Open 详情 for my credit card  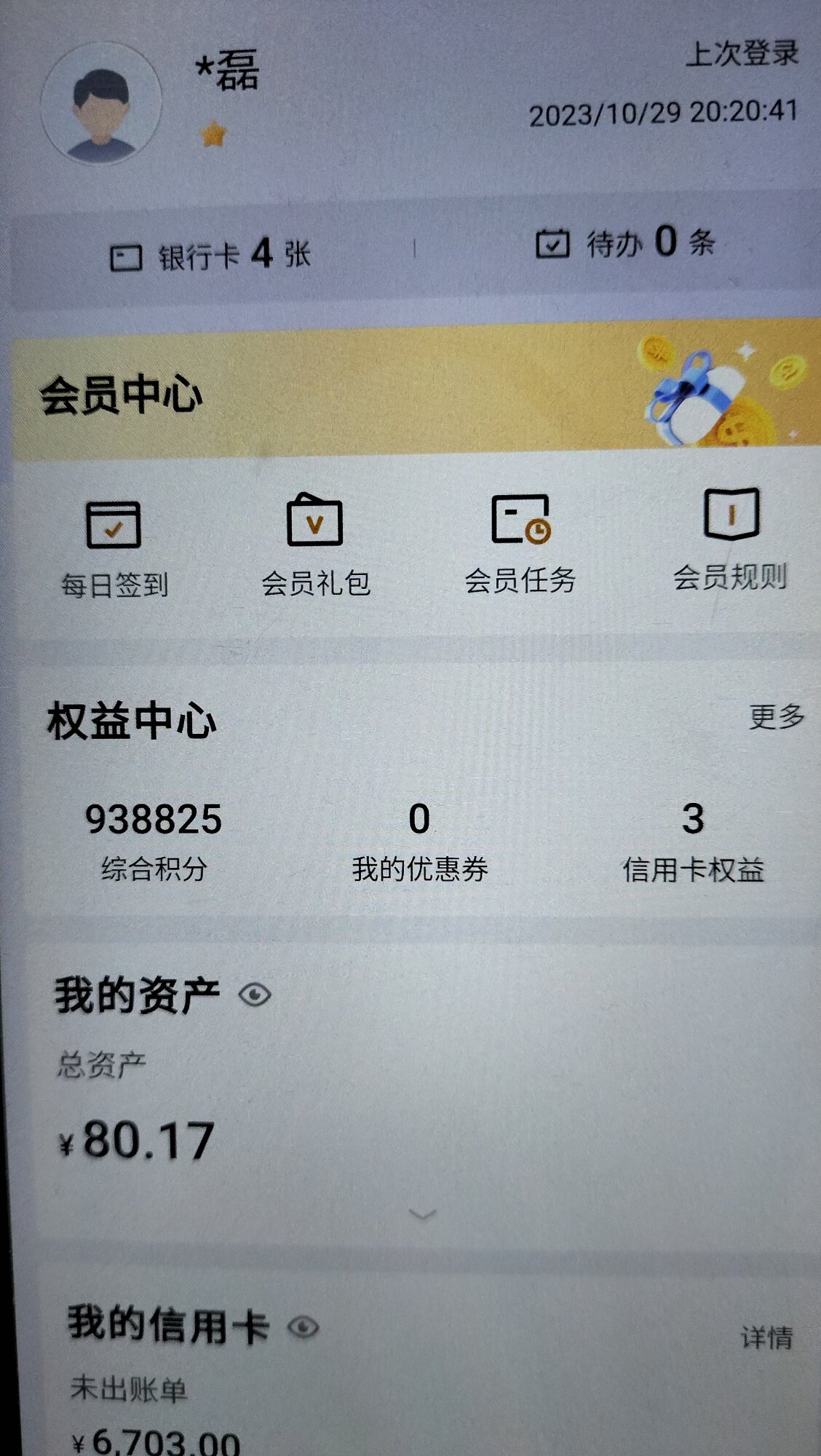766,1337
